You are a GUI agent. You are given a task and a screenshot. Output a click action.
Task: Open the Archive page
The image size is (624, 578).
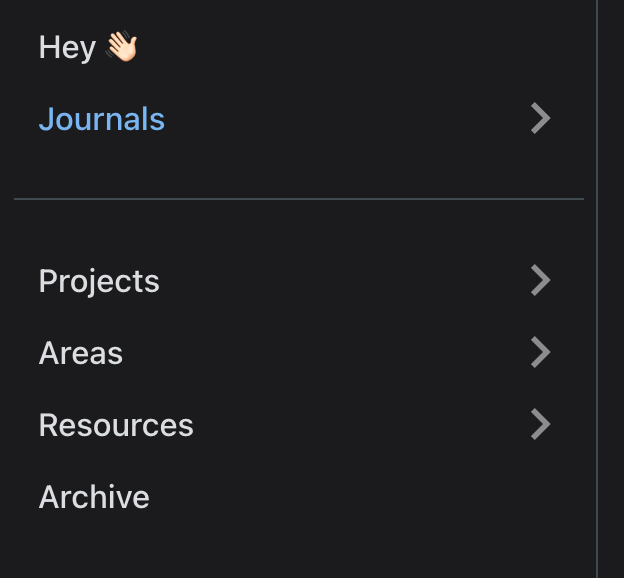(x=94, y=497)
